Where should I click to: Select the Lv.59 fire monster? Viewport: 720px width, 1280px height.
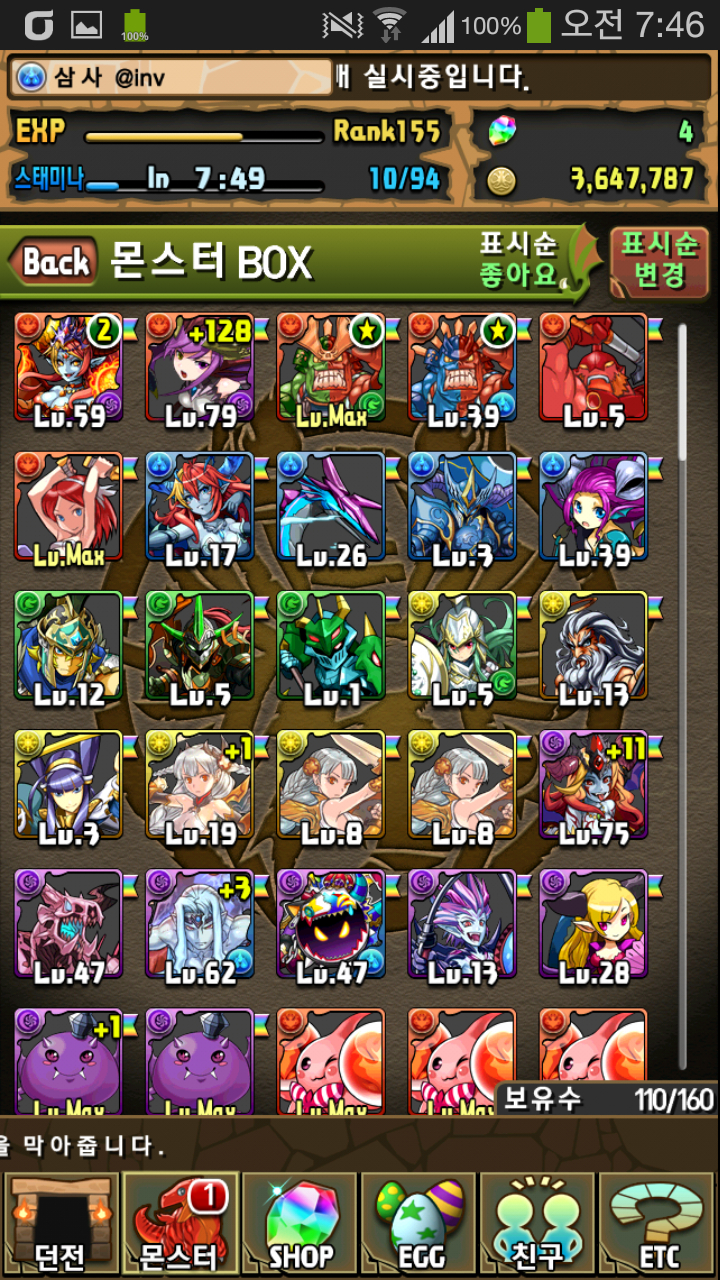click(68, 368)
